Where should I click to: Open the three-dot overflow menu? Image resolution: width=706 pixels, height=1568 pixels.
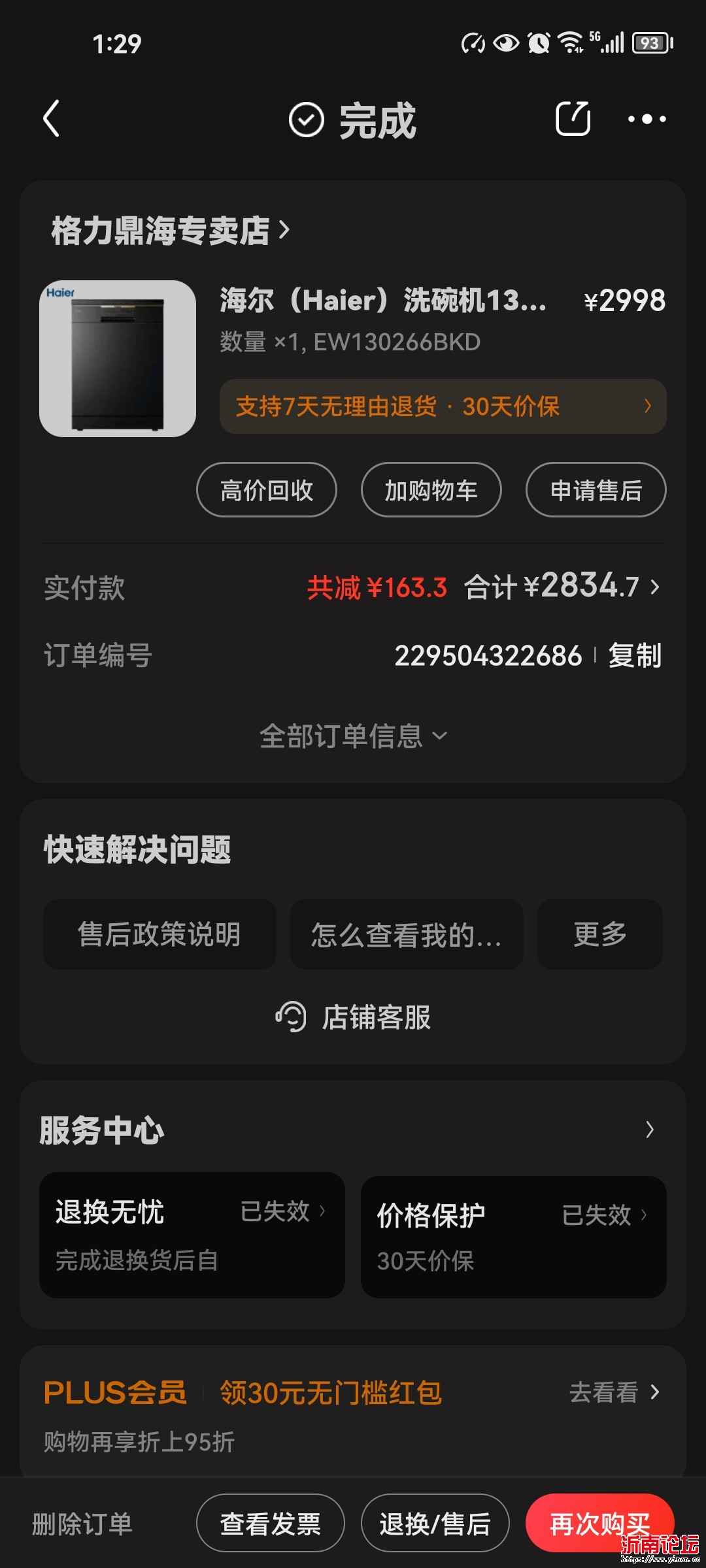pos(647,119)
